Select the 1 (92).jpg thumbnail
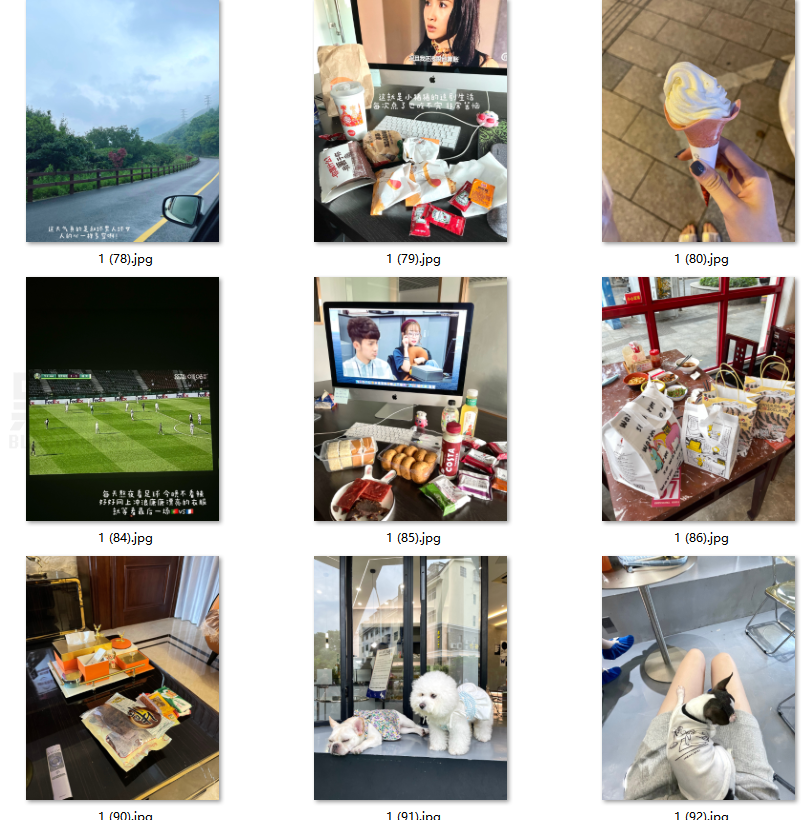The width and height of the screenshot is (812, 820). [698, 678]
